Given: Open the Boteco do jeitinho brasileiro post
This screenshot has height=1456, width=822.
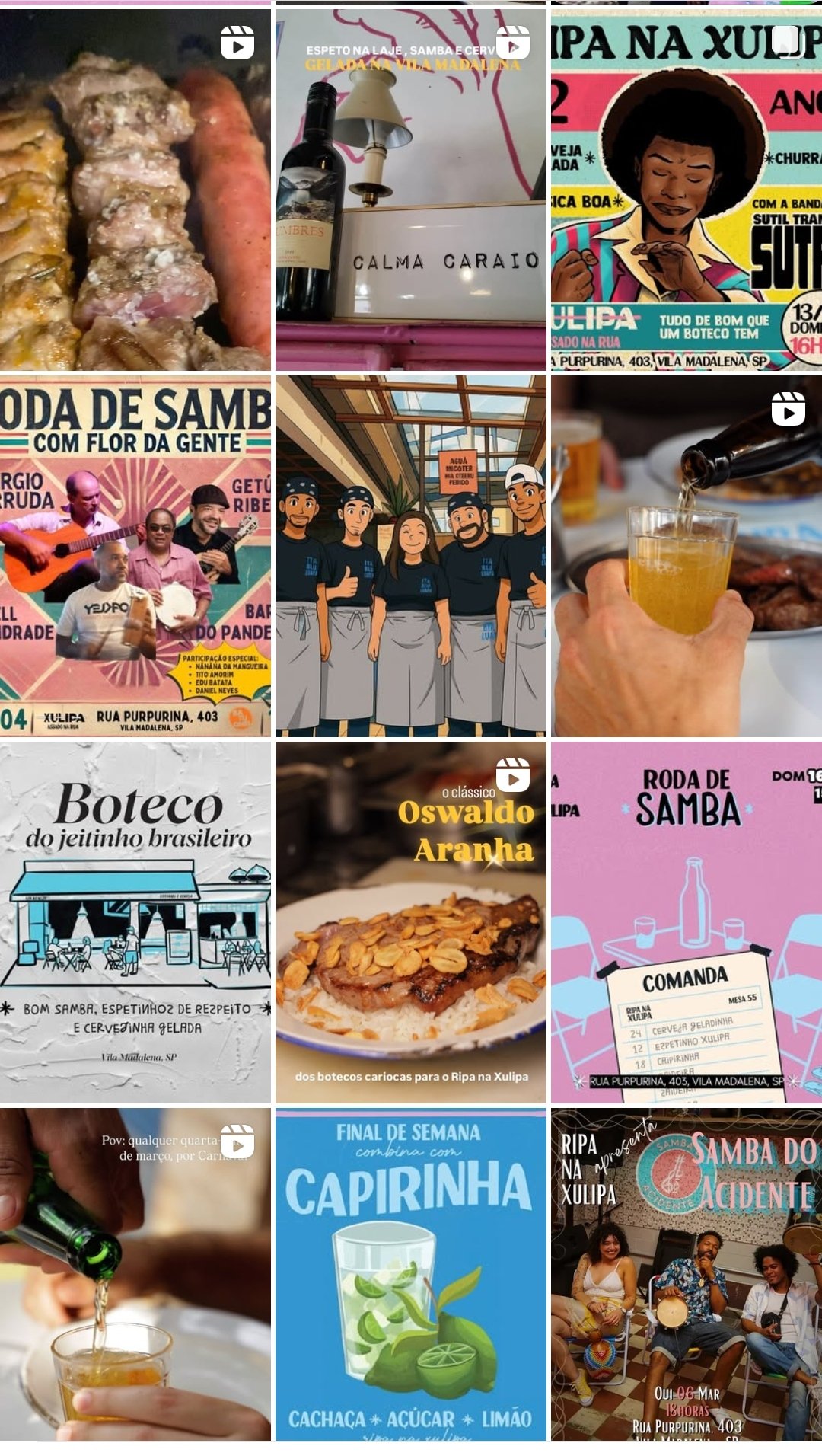Looking at the screenshot, I should [x=135, y=922].
